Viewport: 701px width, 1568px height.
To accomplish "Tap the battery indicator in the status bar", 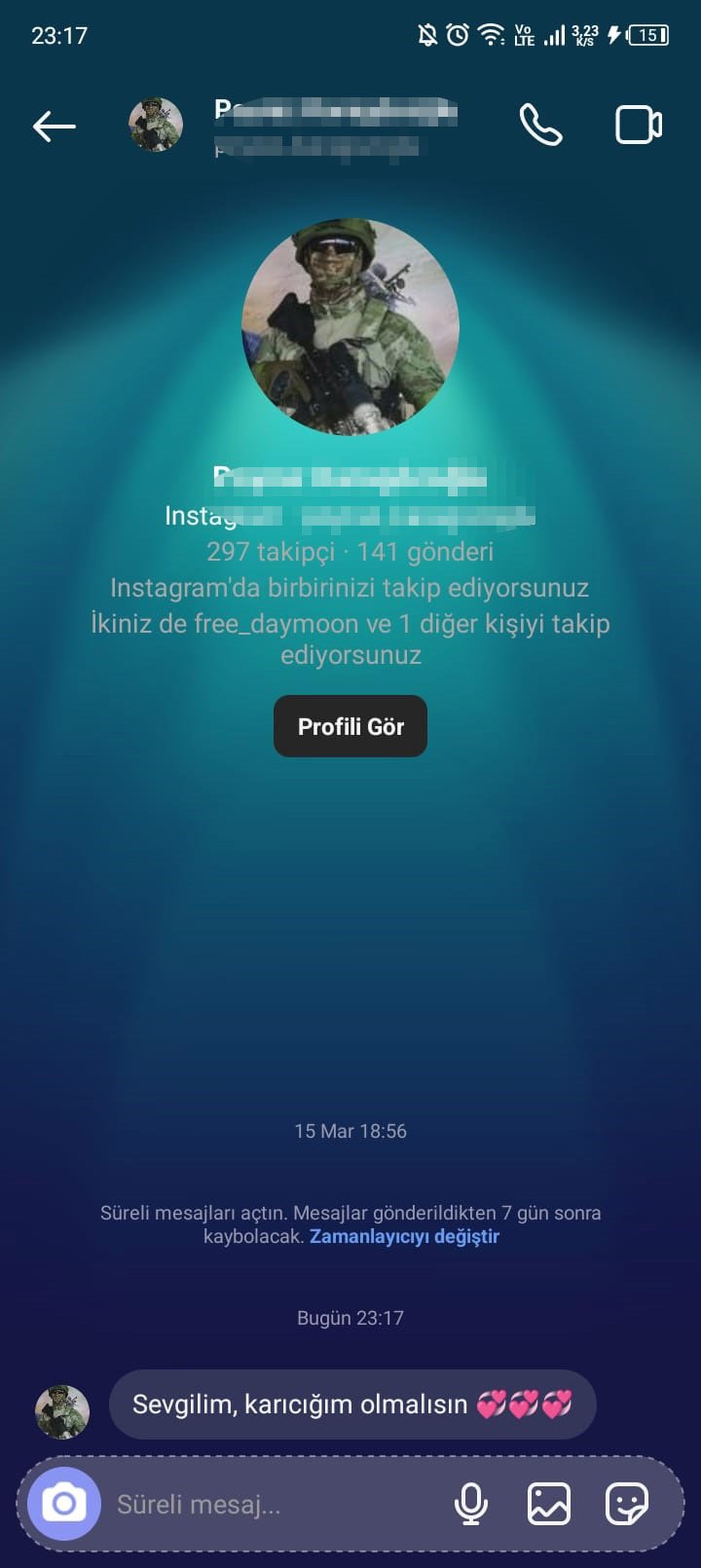I will 647,32.
